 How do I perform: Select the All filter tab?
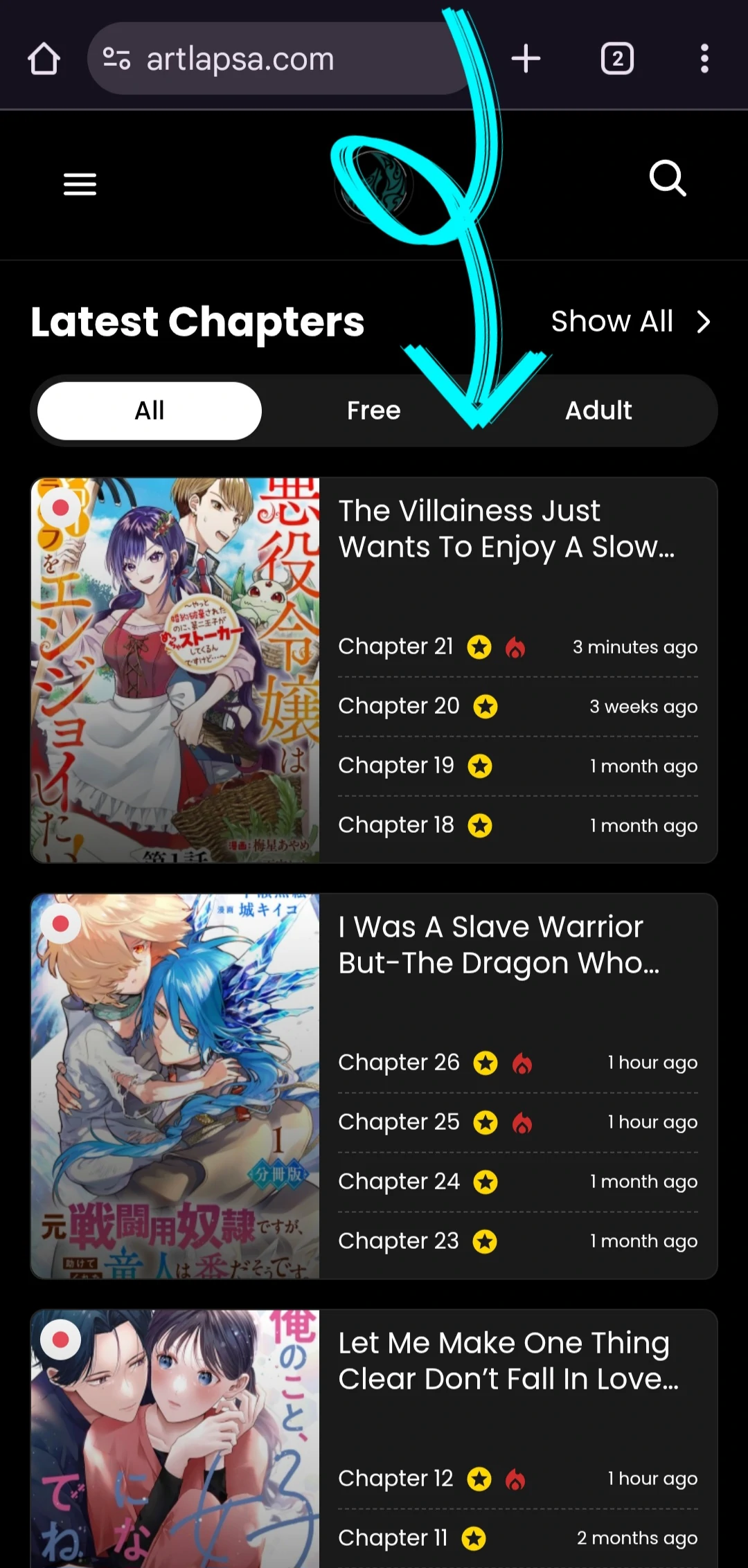tap(150, 411)
